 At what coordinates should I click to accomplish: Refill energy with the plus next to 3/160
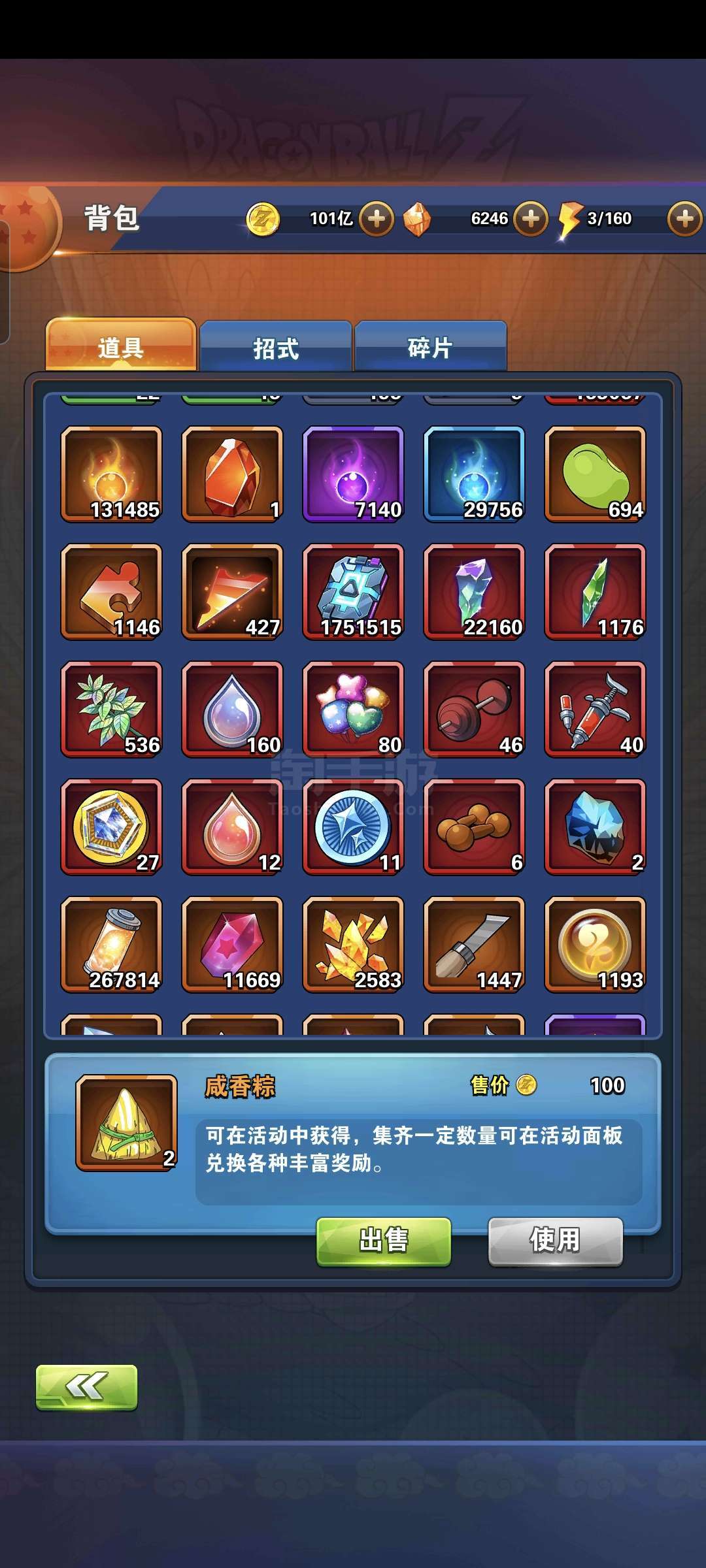tap(684, 218)
